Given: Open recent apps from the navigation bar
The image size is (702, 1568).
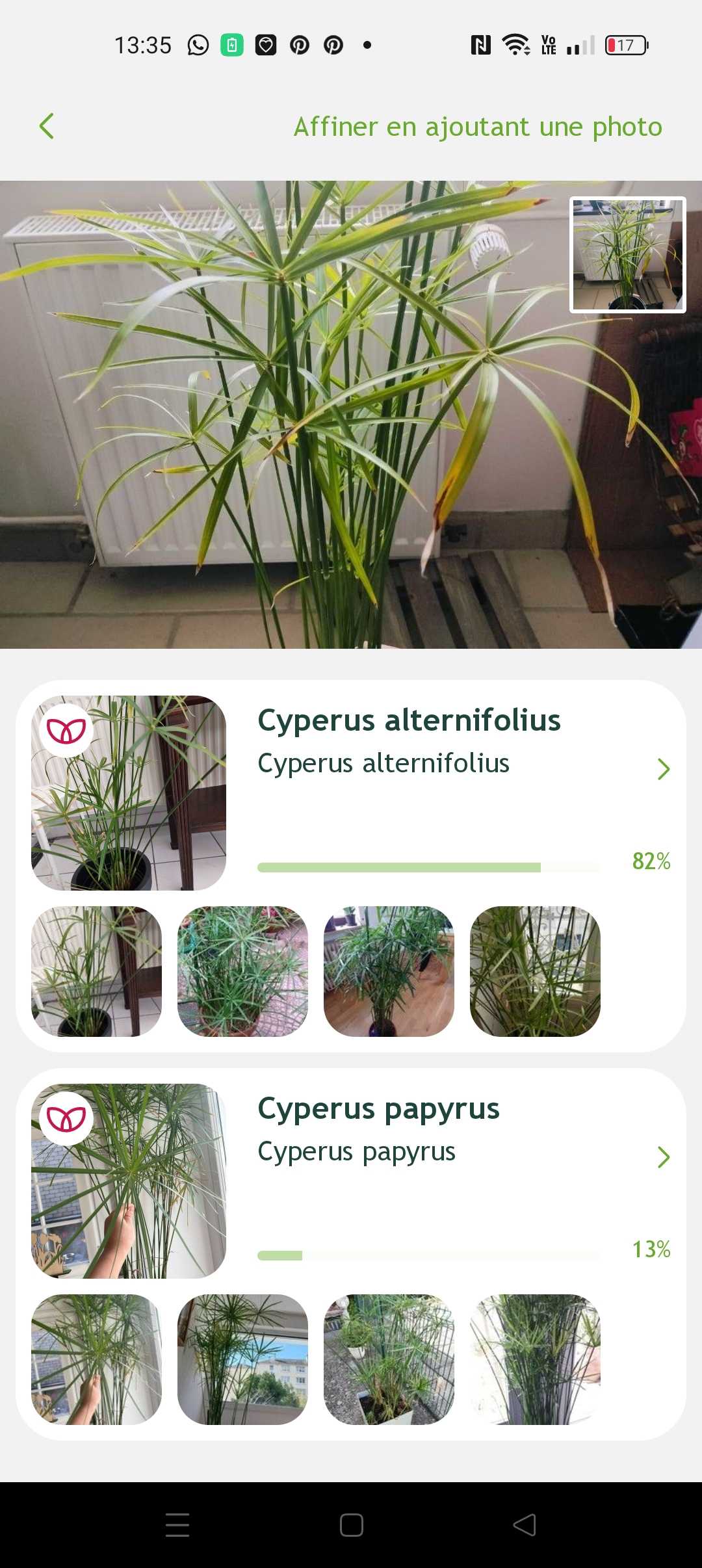Looking at the screenshot, I should [x=177, y=1524].
